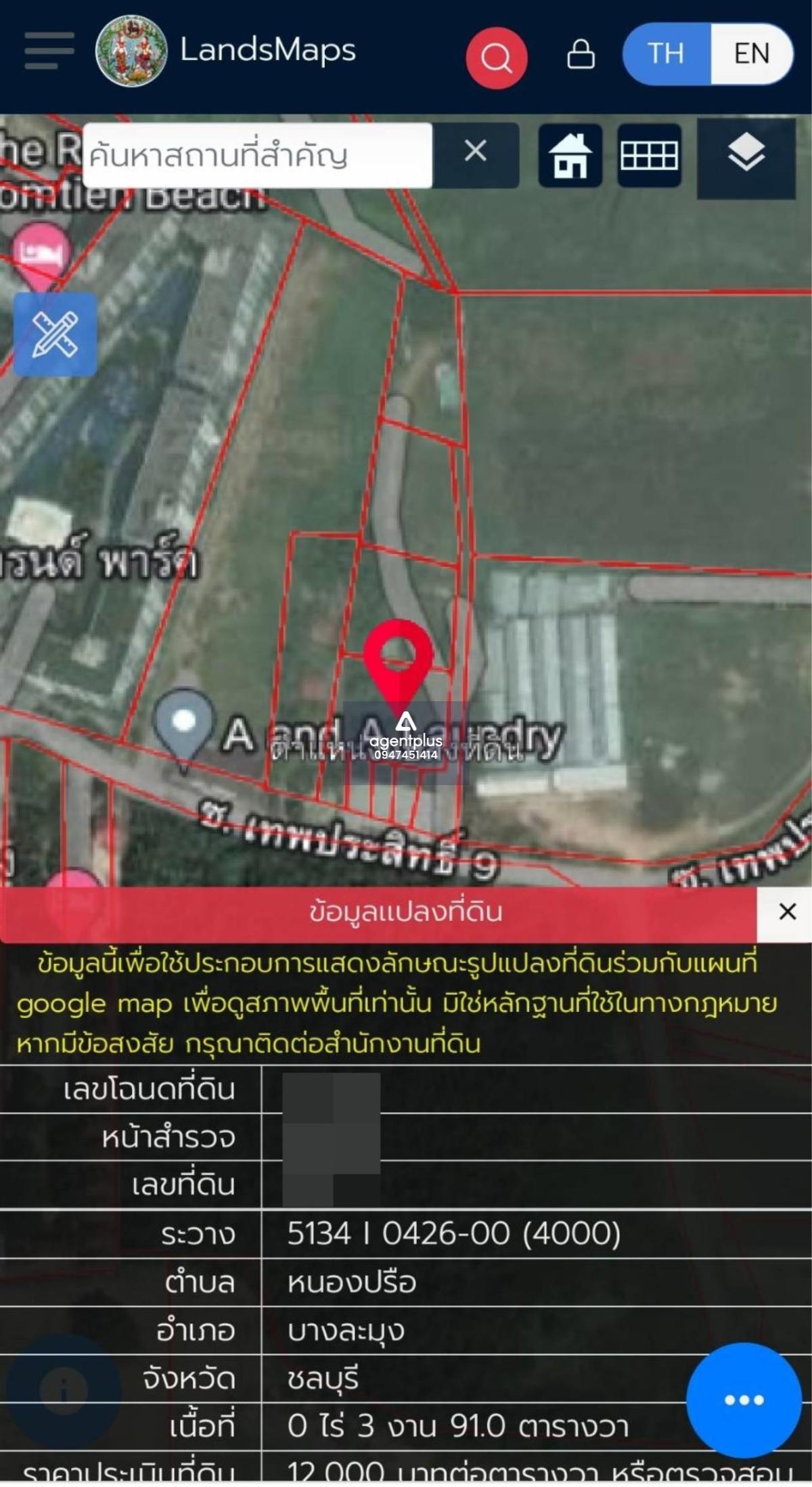Switch language to TH
812x1487 pixels.
[666, 53]
